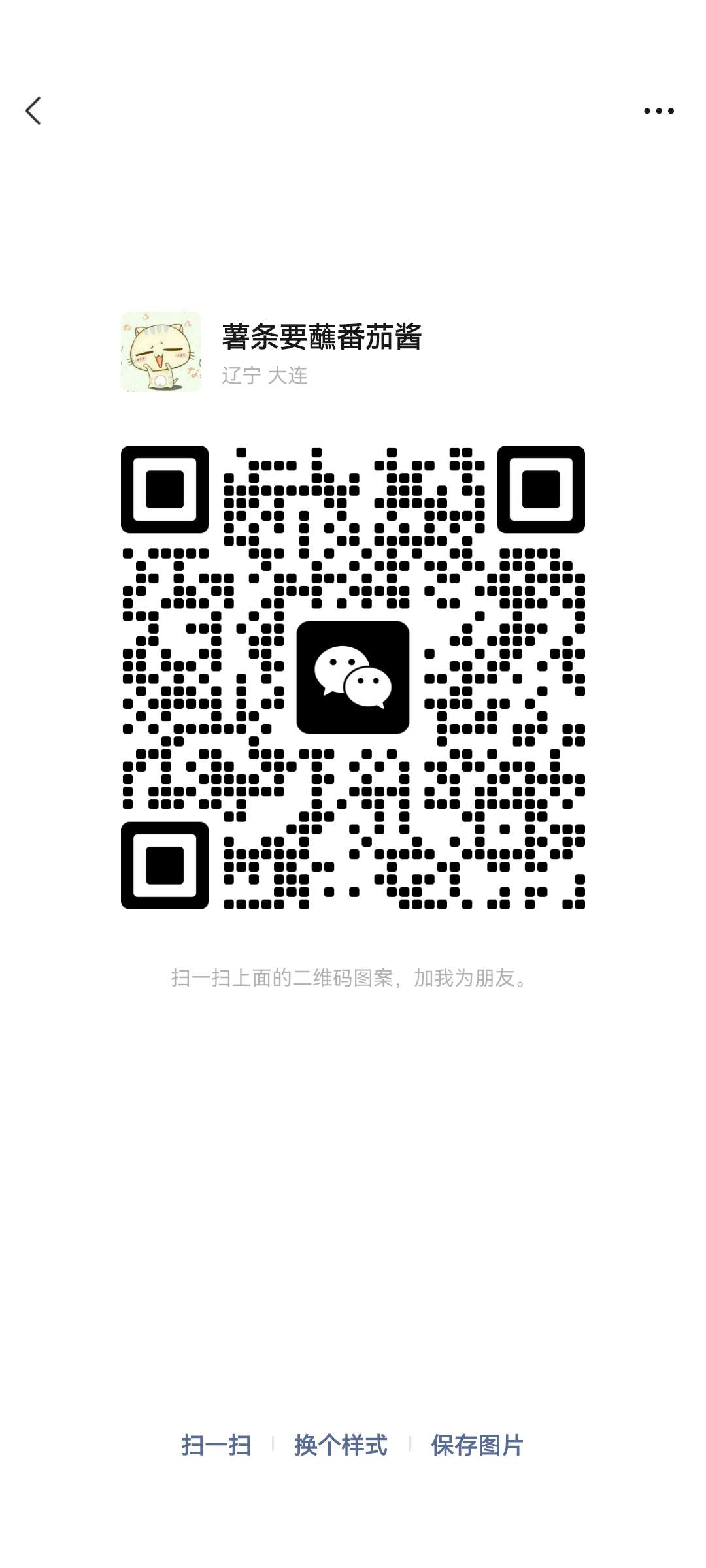
Task: Tap 扫一扫 to scan a code
Action: pyautogui.click(x=216, y=1445)
